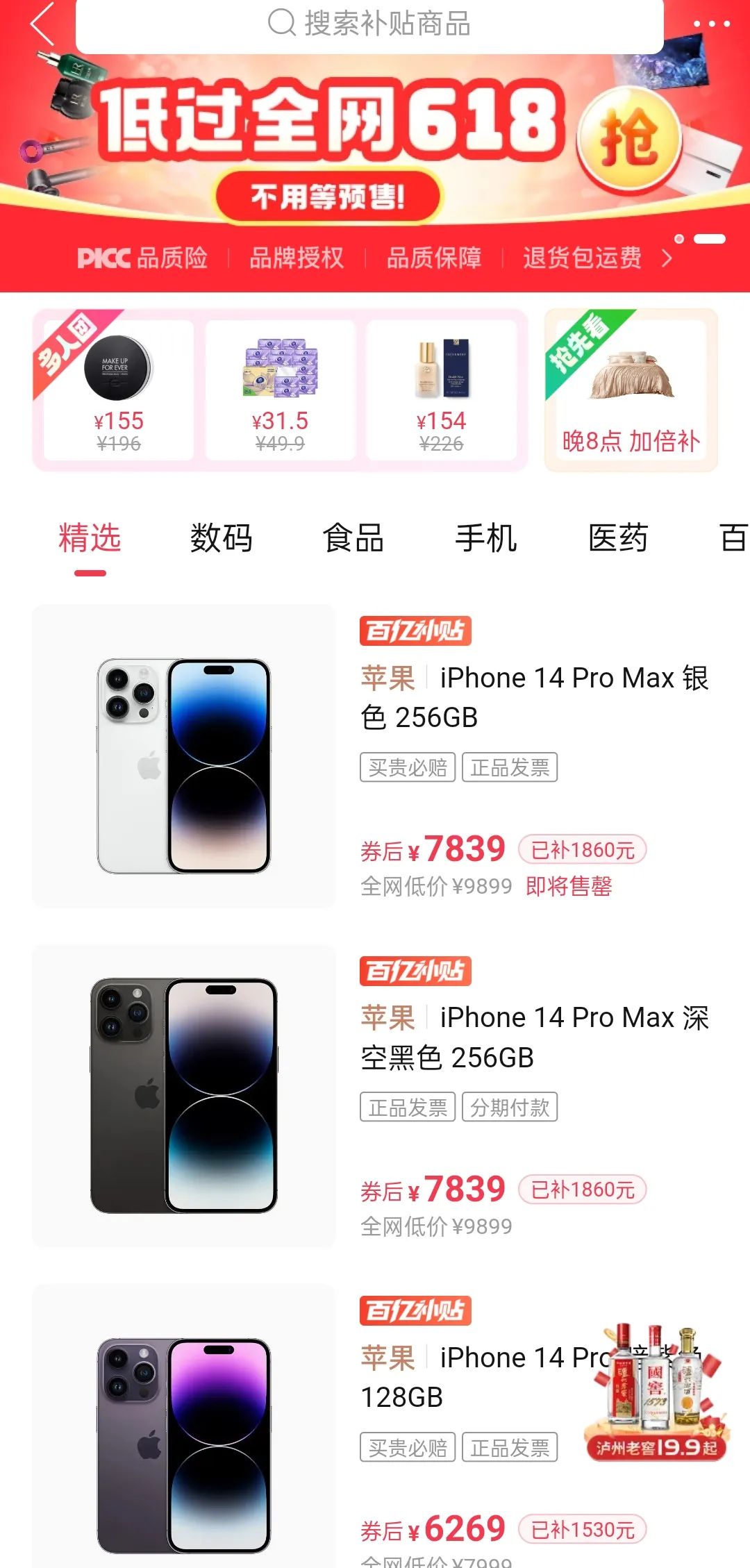This screenshot has height=1568, width=750.
Task: Switch to the 食品 category tab
Action: 353,538
